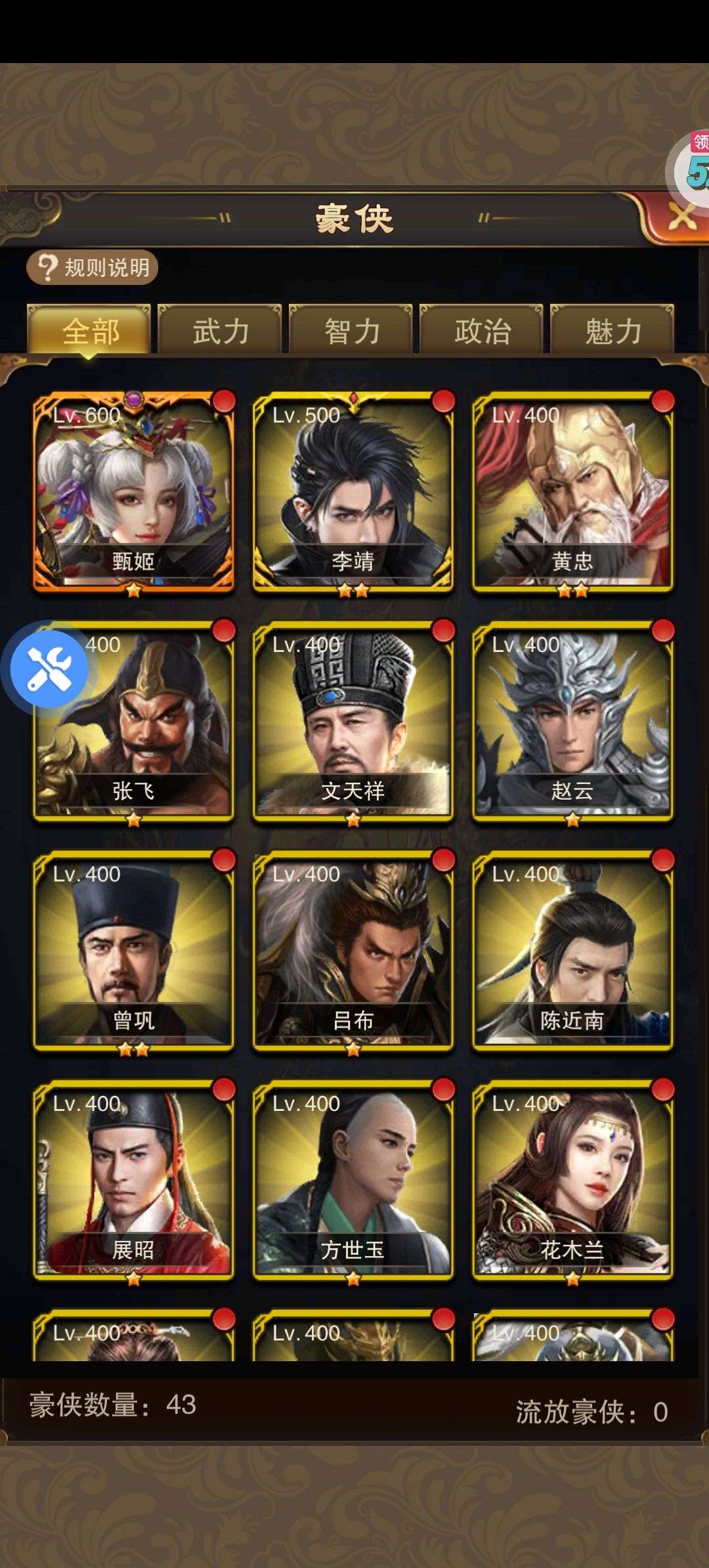View hero 花木兰
709x1568 pixels.
point(572,1180)
